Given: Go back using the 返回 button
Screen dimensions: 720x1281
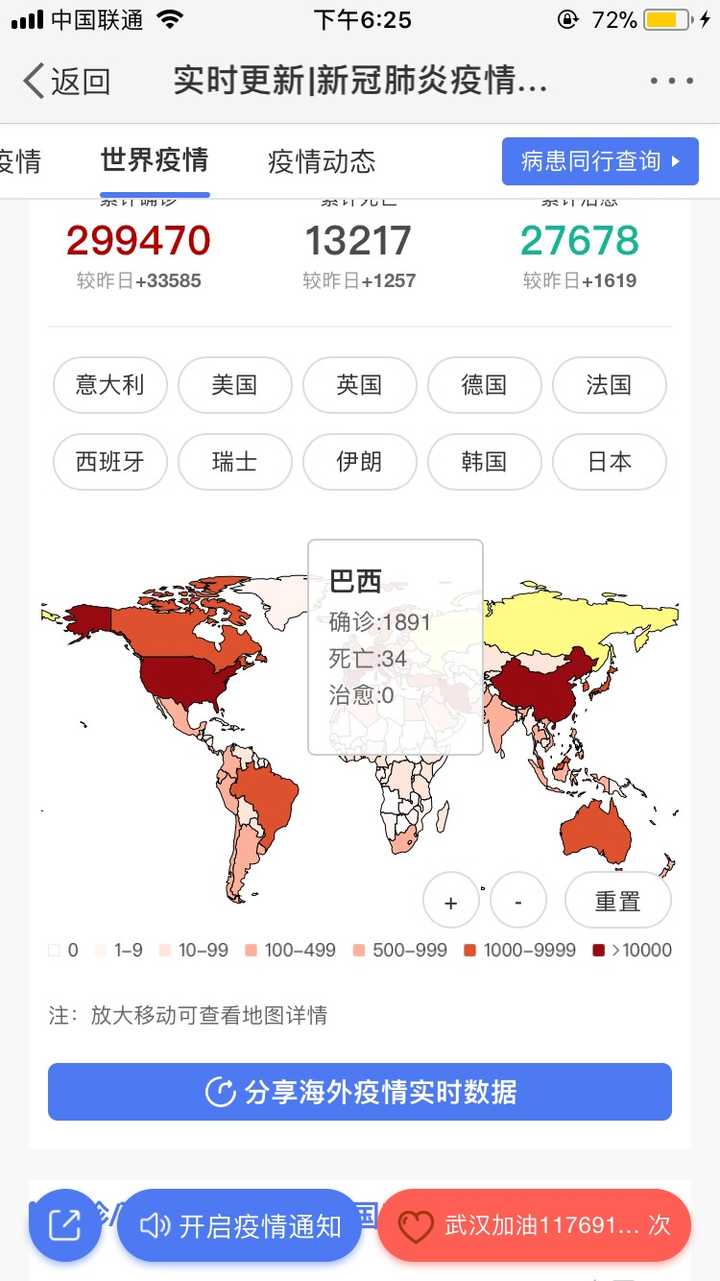Looking at the screenshot, I should [66, 81].
